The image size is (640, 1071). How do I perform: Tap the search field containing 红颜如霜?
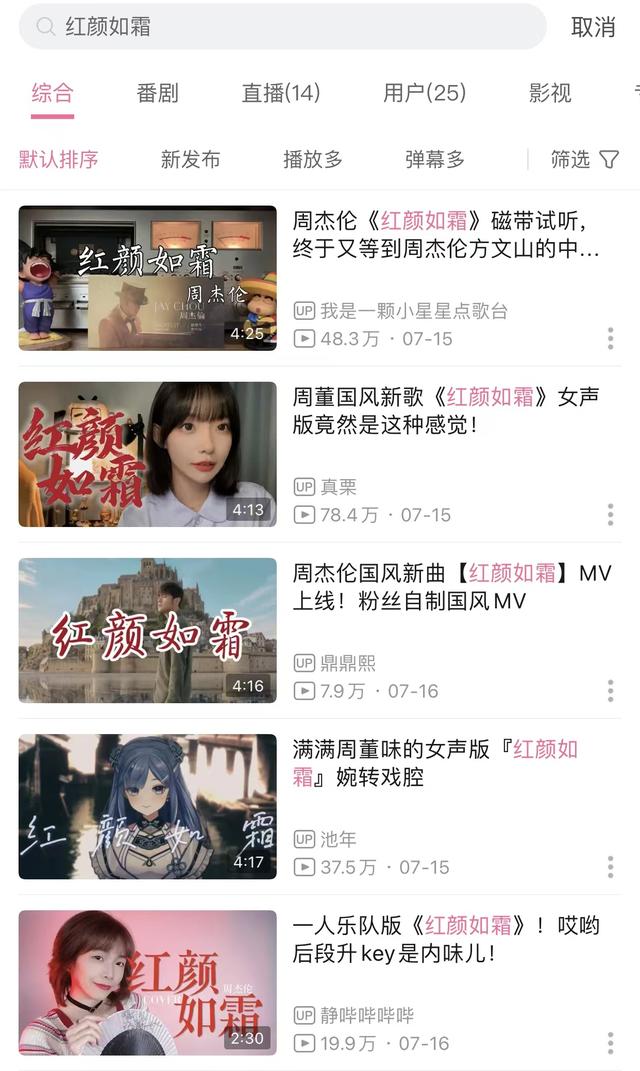(x=280, y=27)
